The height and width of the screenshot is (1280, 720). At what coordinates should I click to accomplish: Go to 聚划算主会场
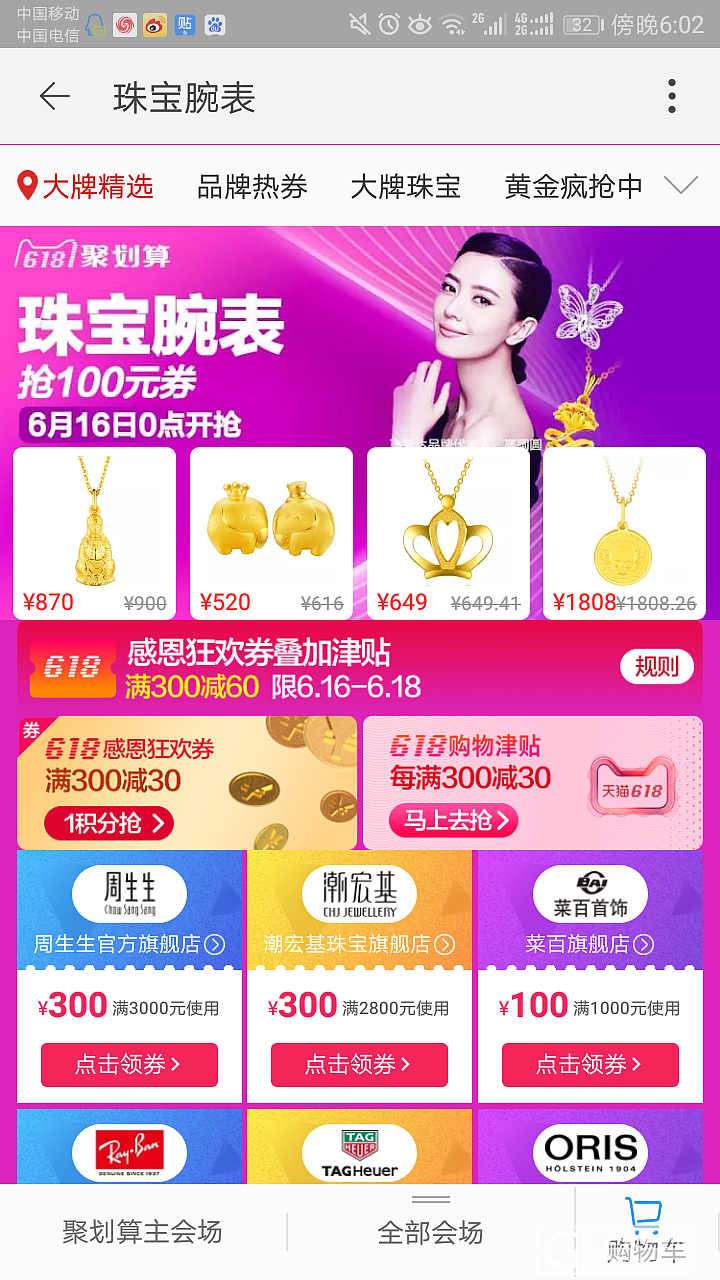click(x=142, y=1232)
